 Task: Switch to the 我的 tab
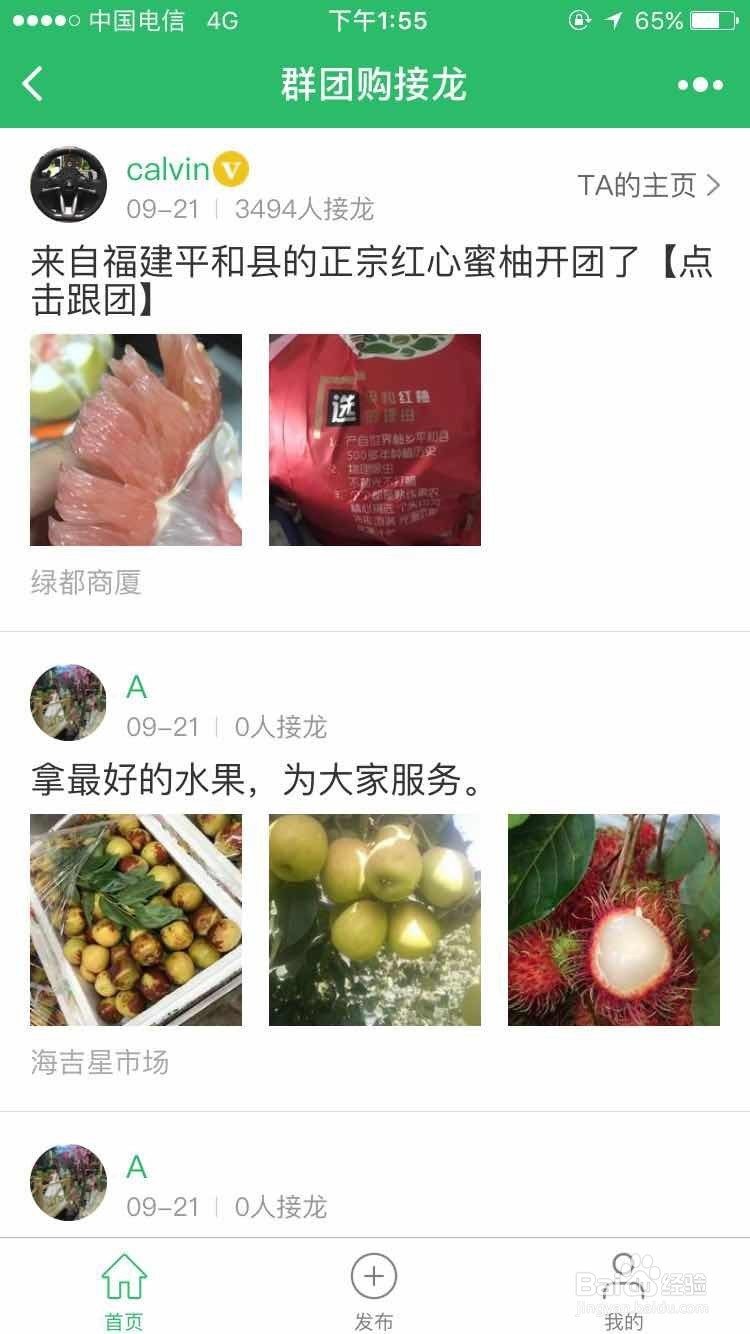626,1318
